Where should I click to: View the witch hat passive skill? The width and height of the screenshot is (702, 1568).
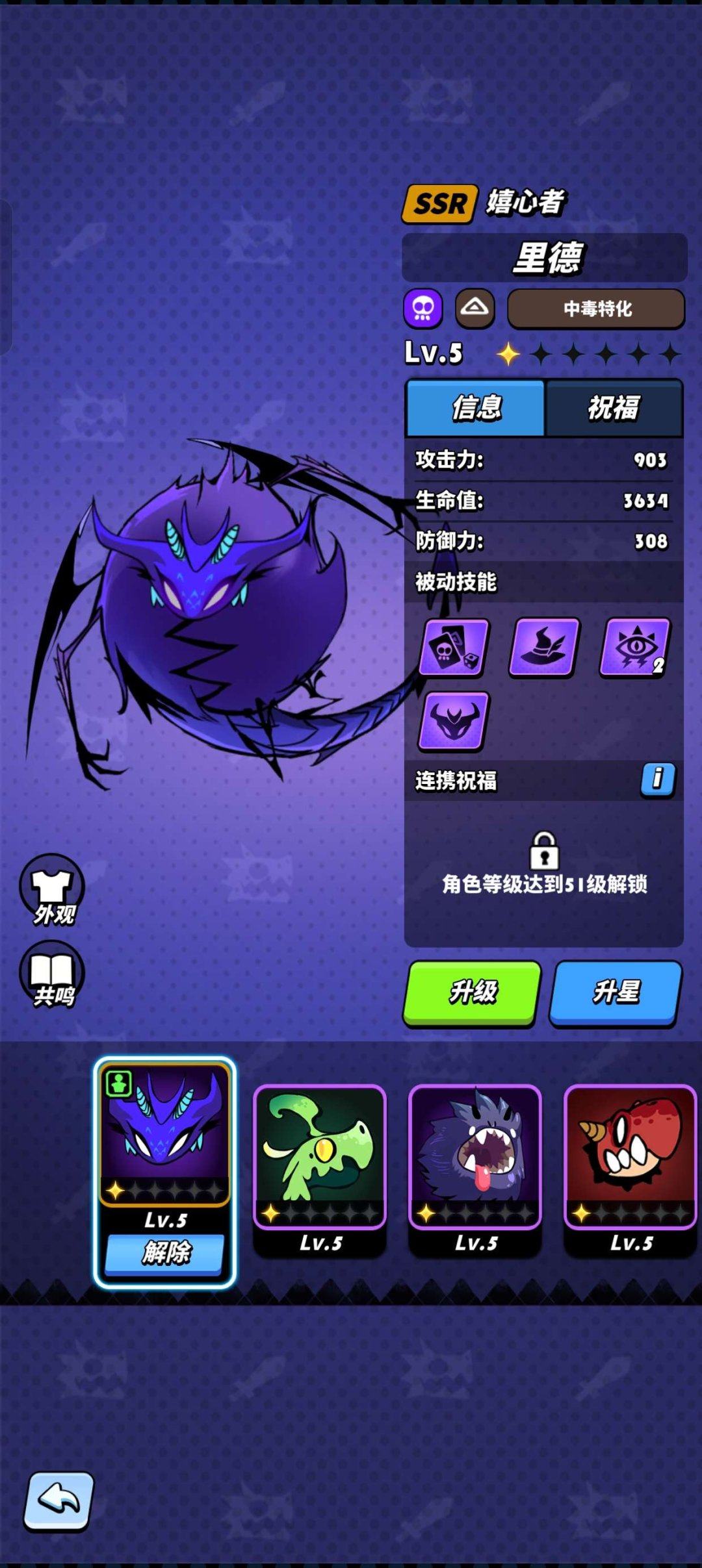click(x=544, y=648)
